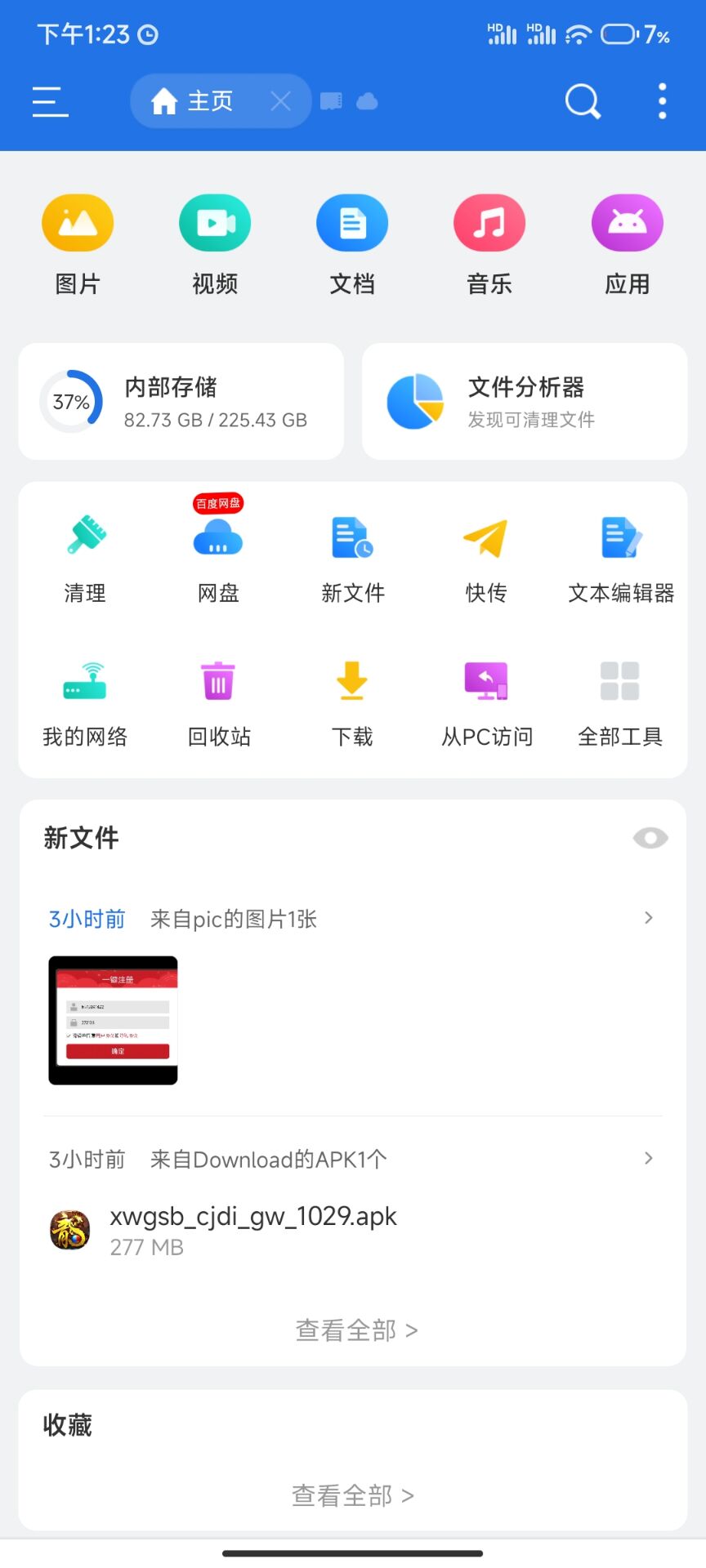Open the search icon
The image size is (706, 1568).
(x=583, y=102)
